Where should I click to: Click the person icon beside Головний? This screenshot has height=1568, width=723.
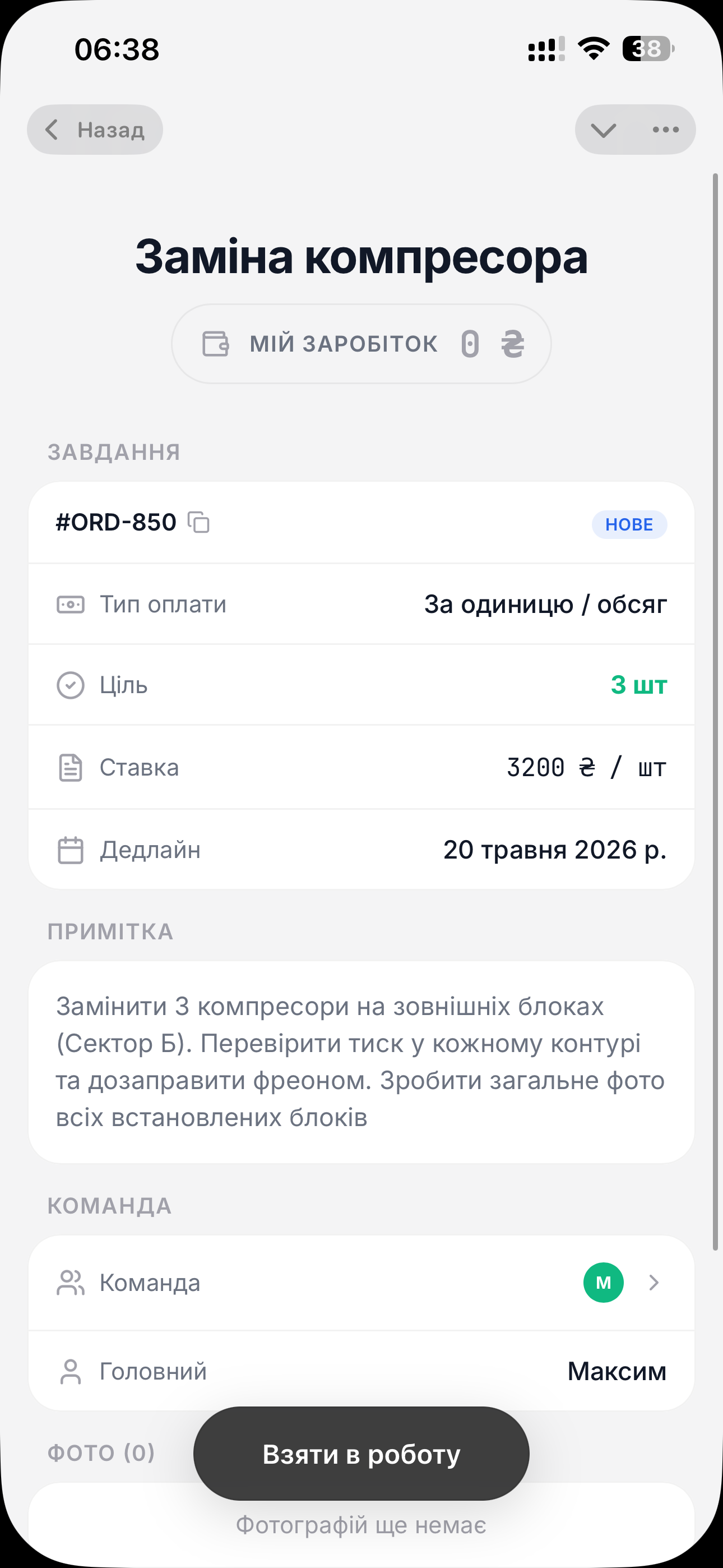pos(71,1371)
